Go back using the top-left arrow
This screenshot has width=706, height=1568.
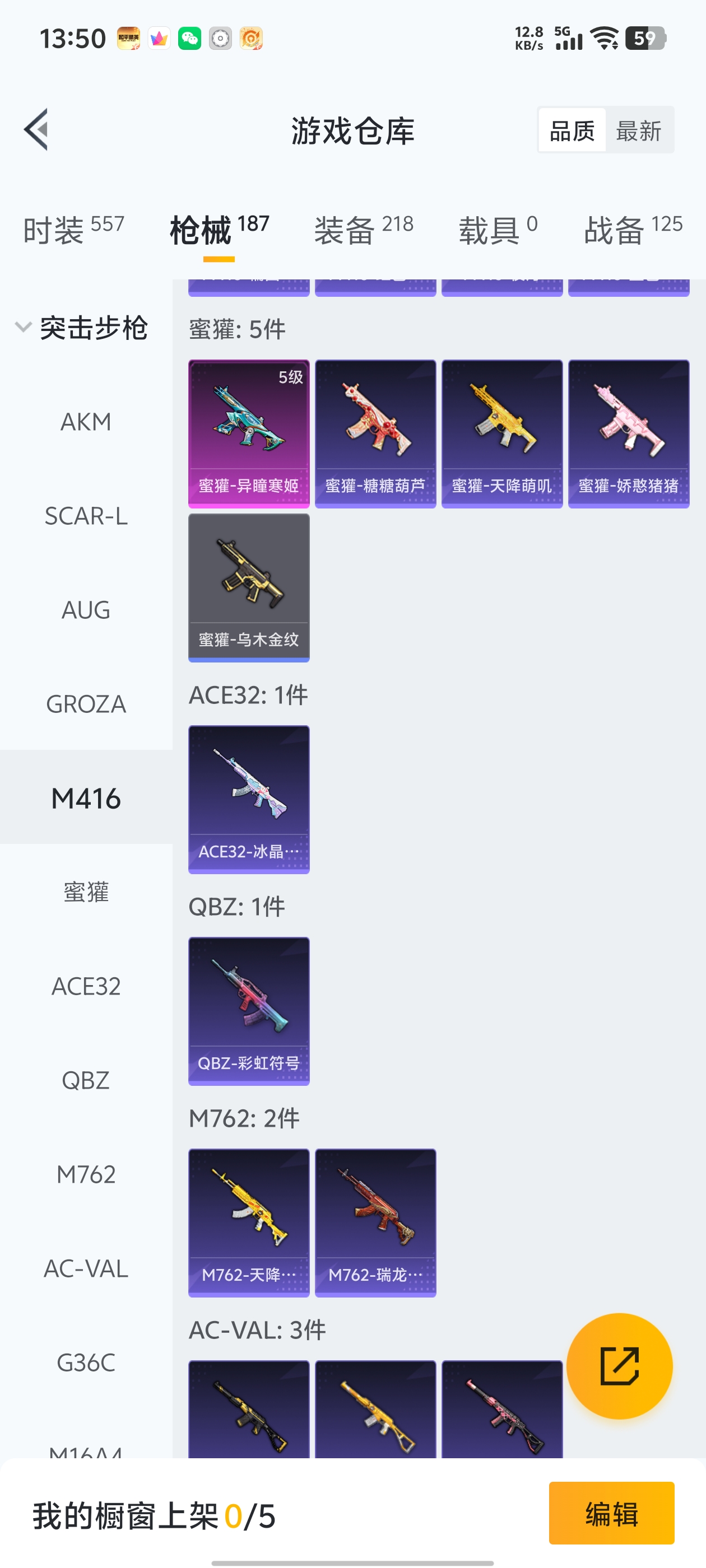tap(36, 130)
